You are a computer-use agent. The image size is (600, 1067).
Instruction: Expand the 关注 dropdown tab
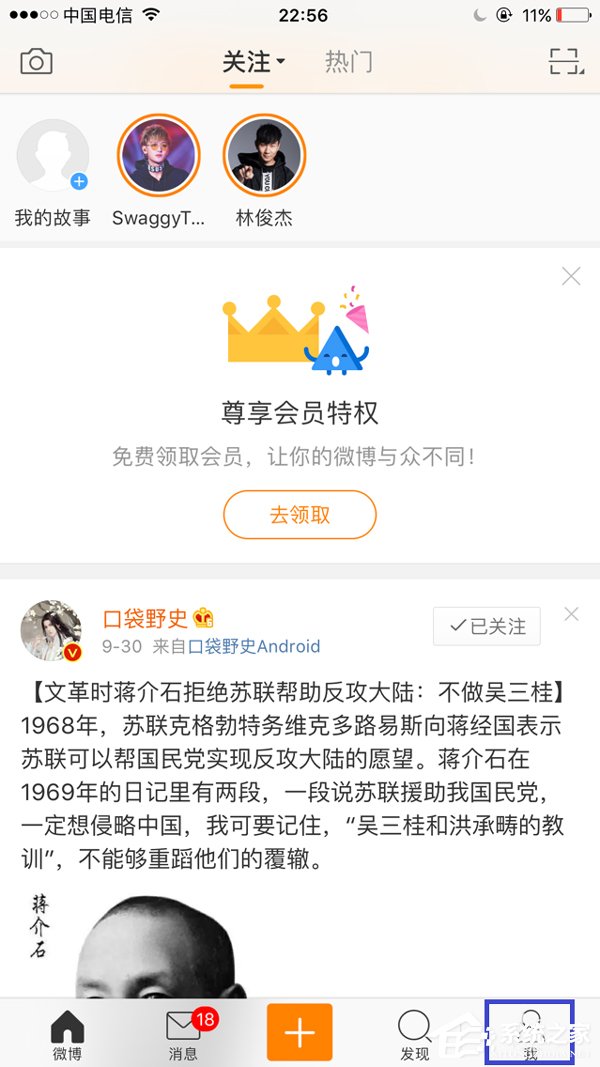tap(253, 62)
